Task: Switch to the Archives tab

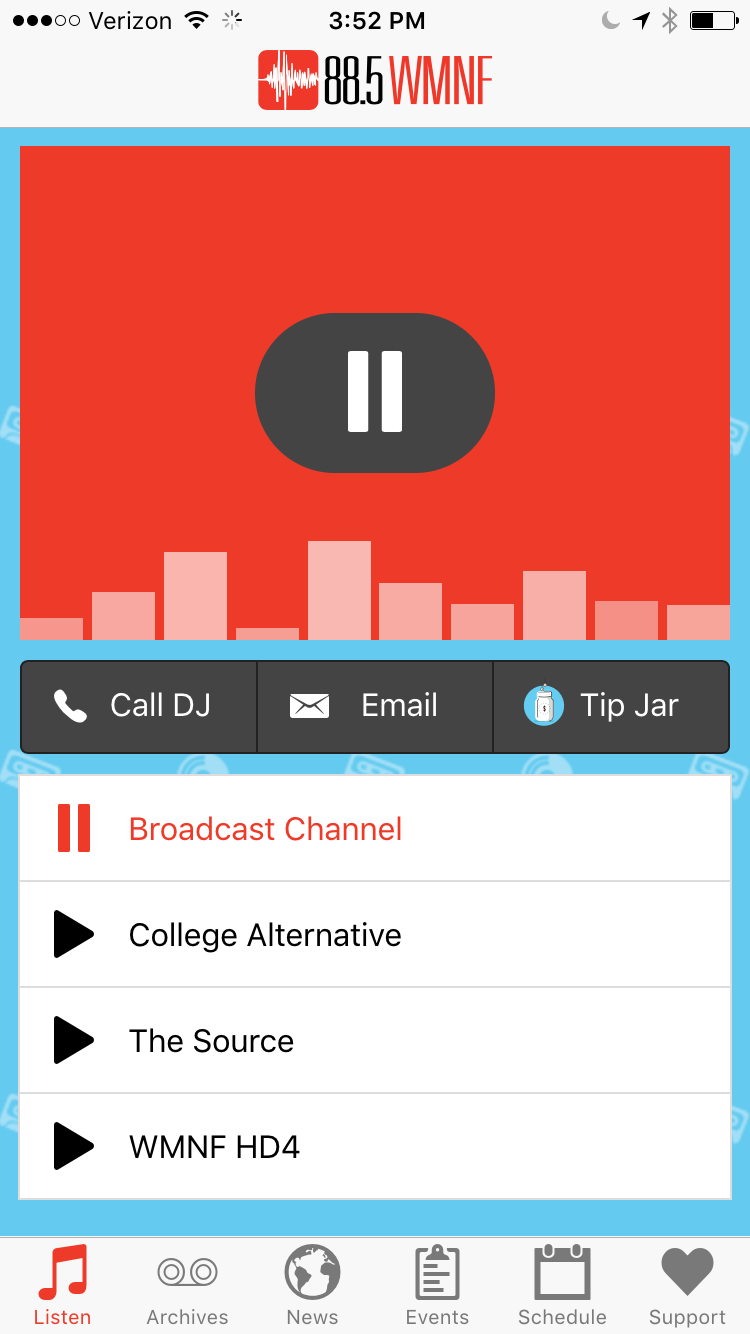Action: [187, 1287]
